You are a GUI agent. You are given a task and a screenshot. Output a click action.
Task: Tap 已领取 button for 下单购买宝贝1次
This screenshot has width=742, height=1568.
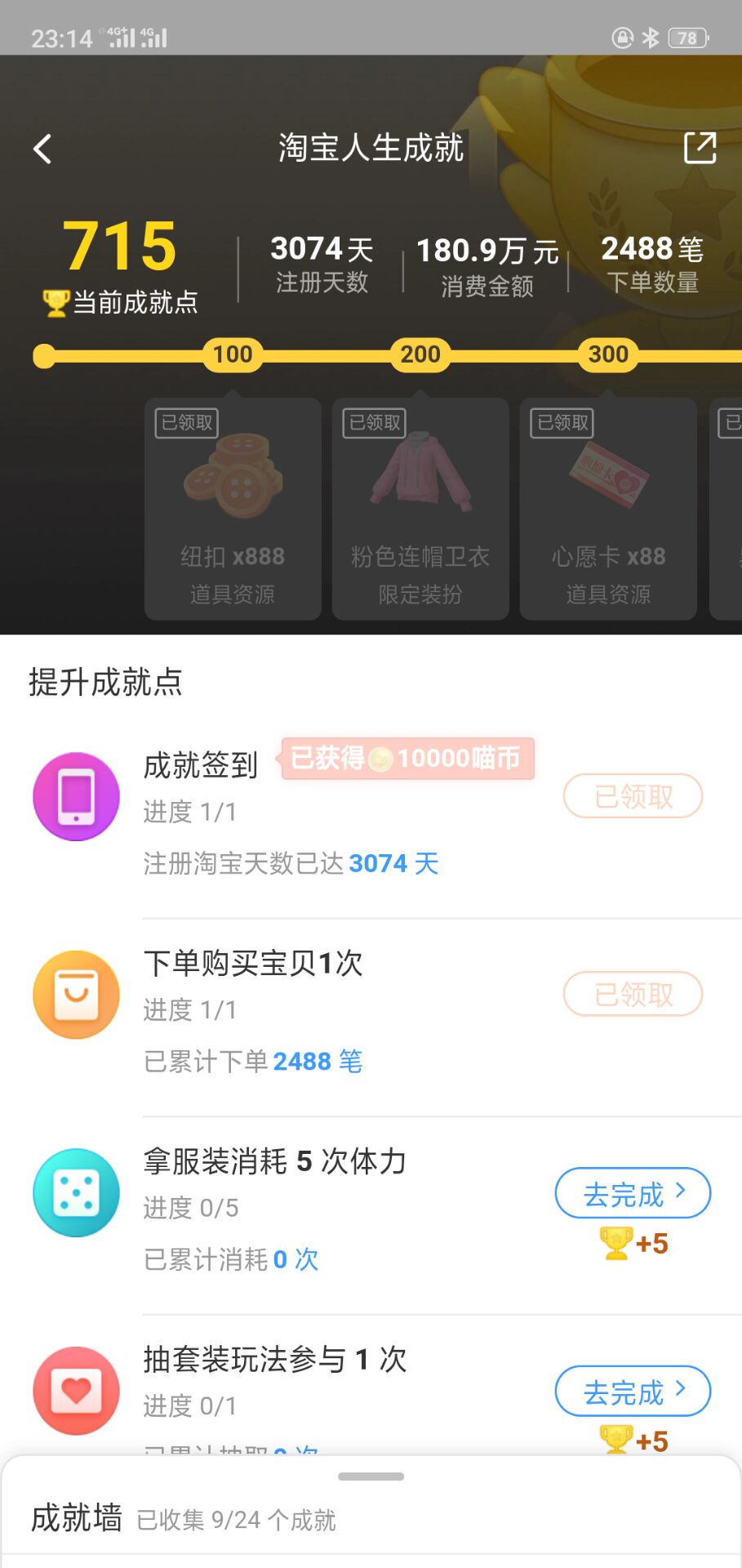tap(633, 994)
